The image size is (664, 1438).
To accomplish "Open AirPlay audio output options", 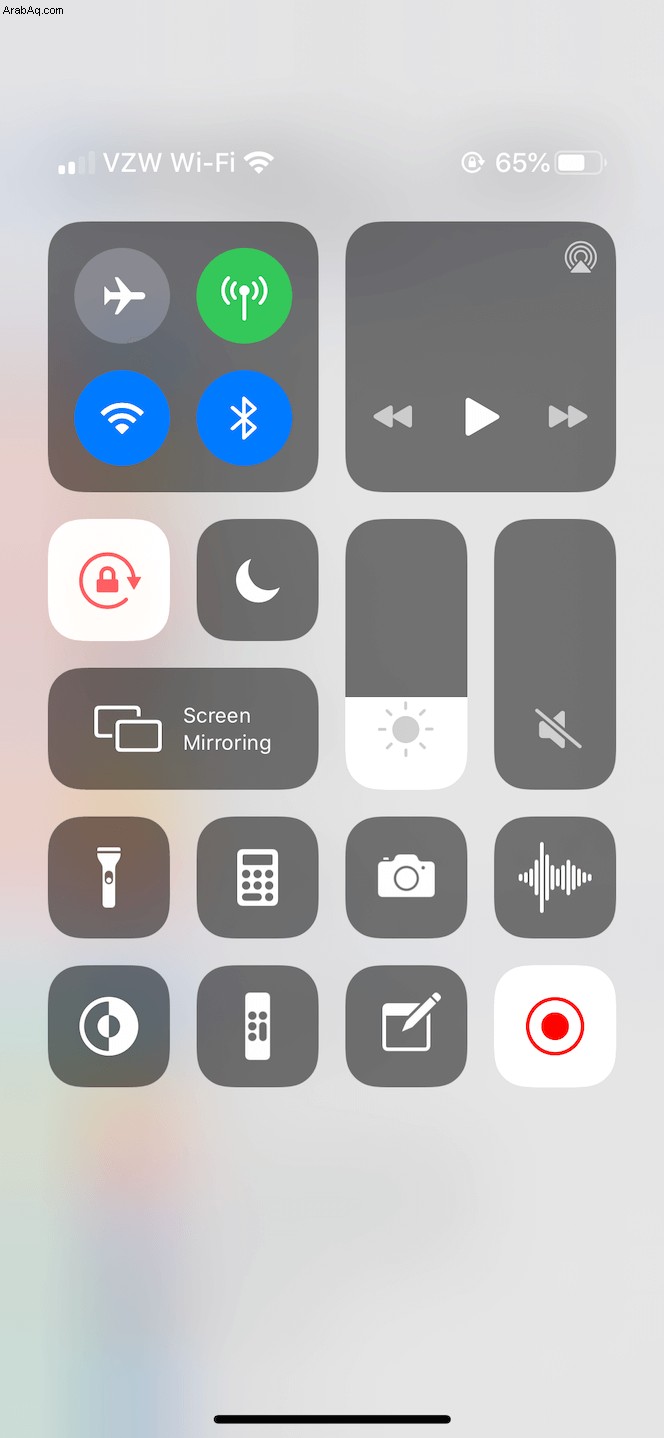I will 579,258.
